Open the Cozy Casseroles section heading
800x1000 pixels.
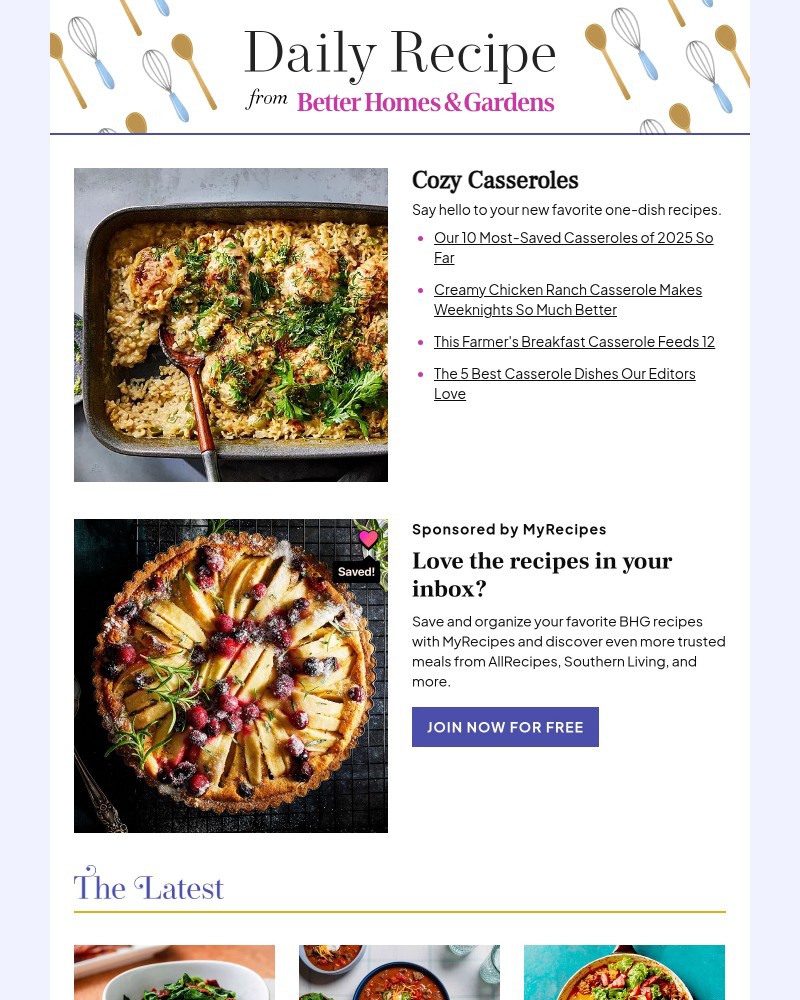coord(495,181)
